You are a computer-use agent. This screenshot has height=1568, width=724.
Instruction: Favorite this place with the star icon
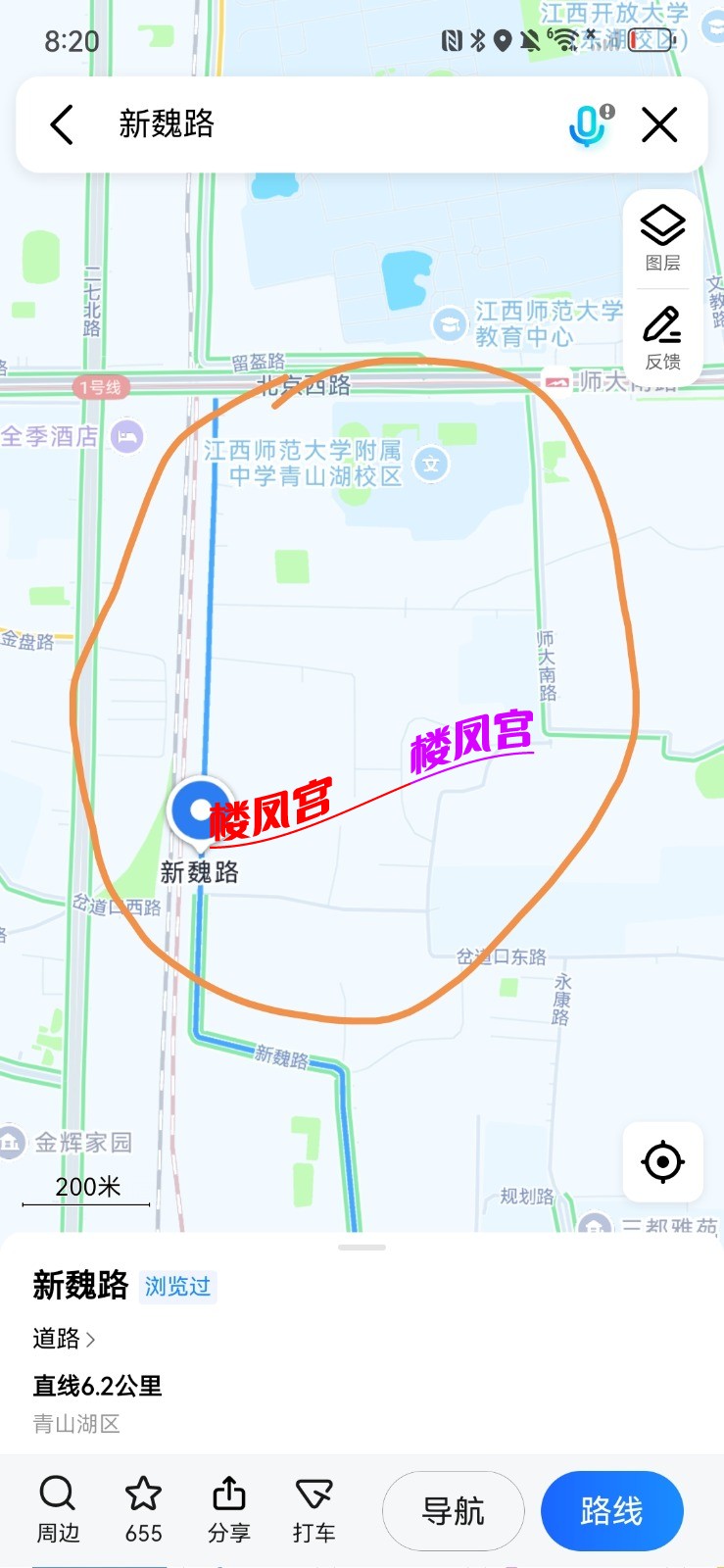click(143, 1510)
